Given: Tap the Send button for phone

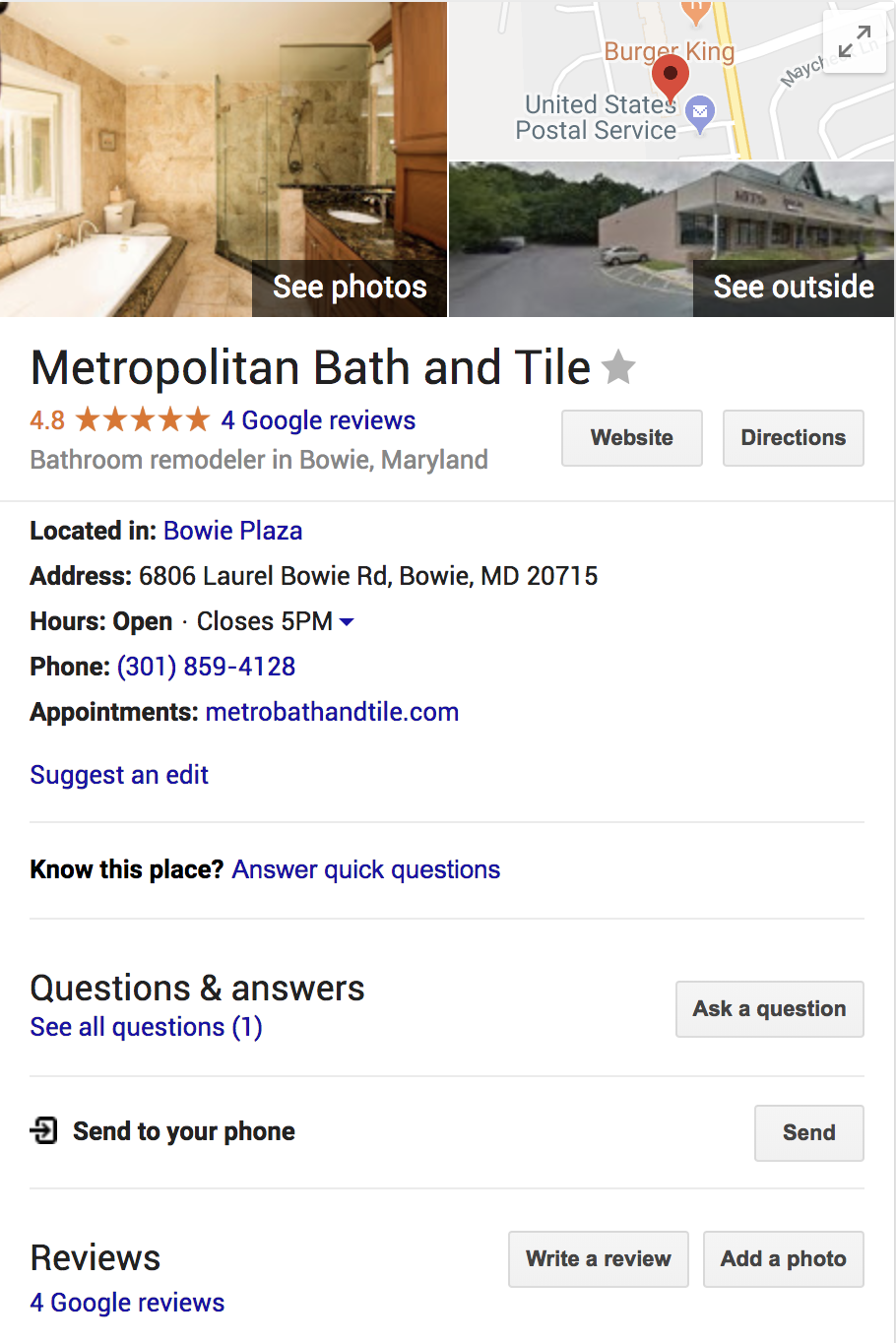Looking at the screenshot, I should tap(808, 1133).
